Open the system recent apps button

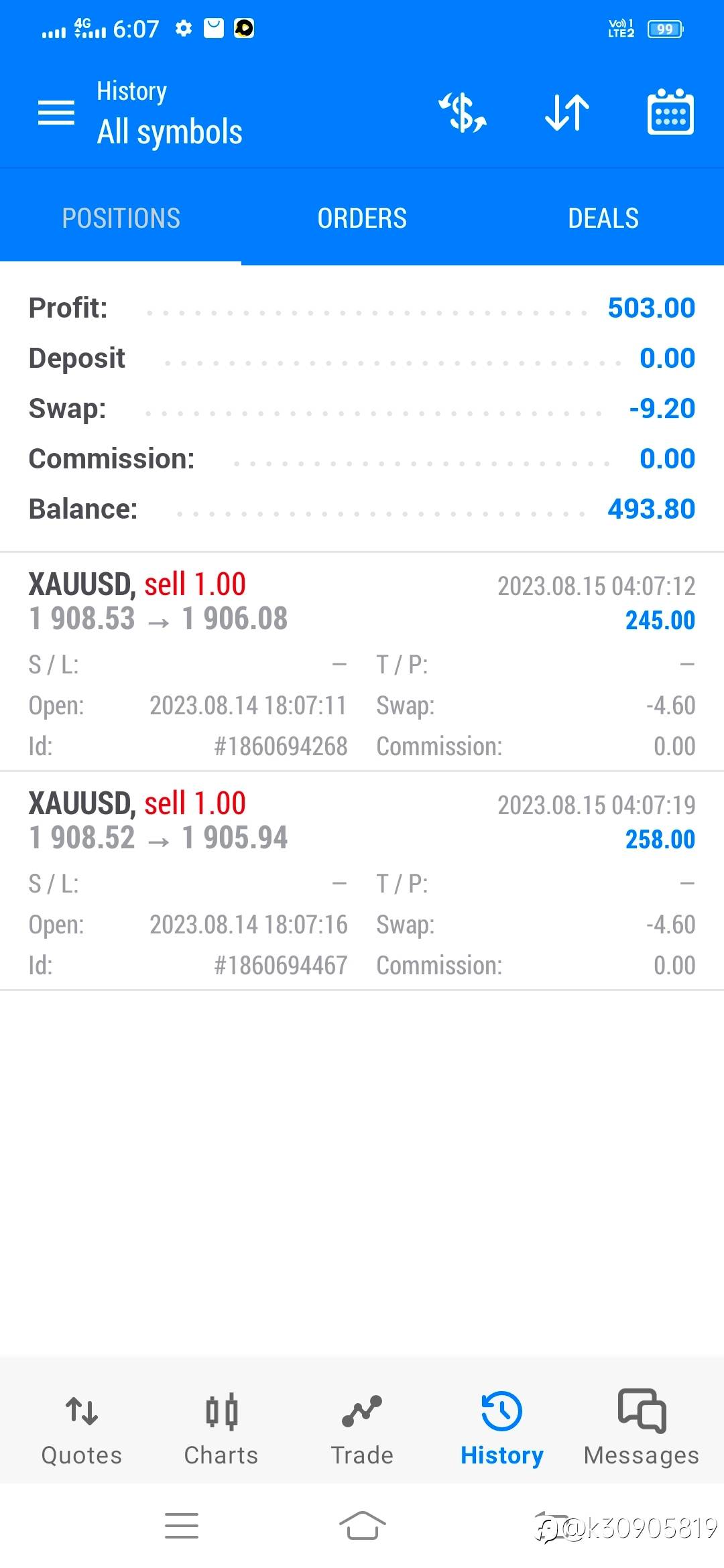click(182, 1526)
